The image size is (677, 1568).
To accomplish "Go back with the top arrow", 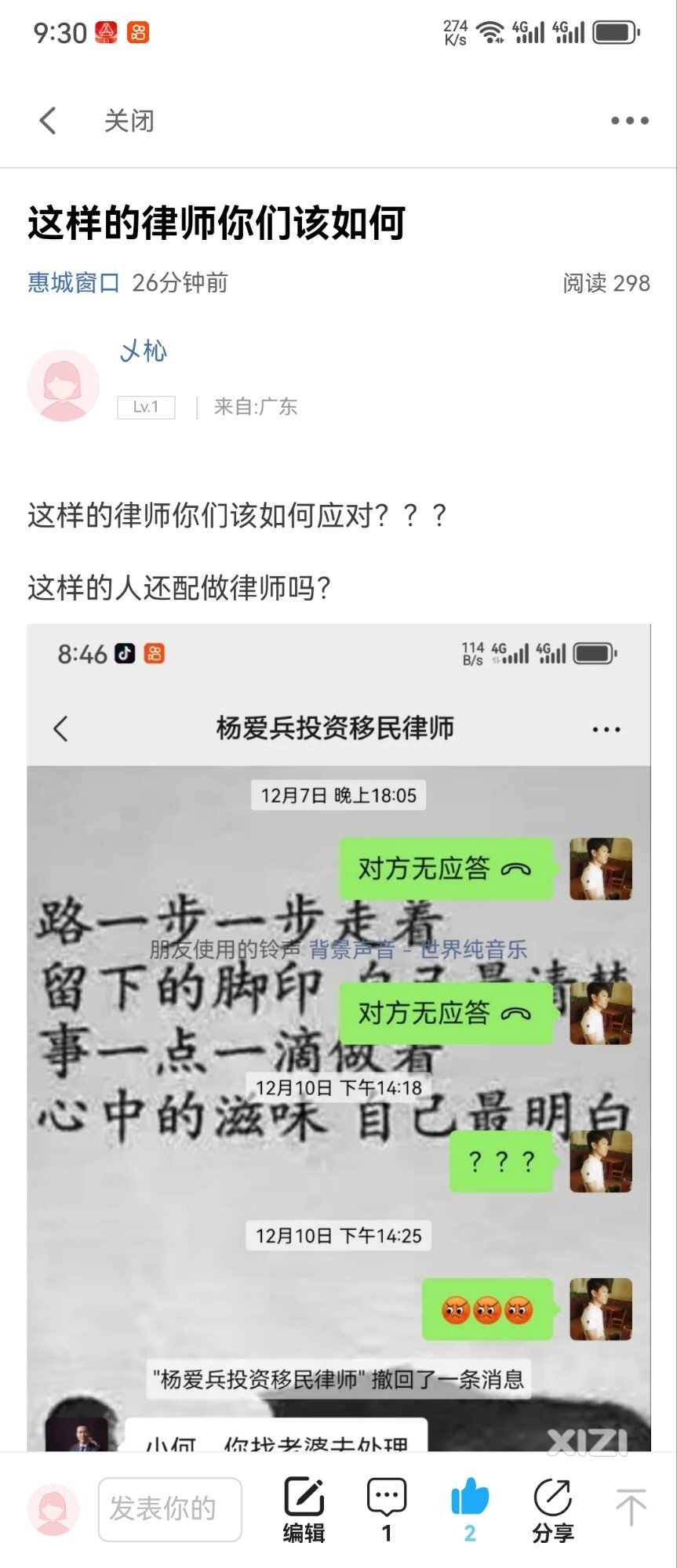I will tap(48, 121).
